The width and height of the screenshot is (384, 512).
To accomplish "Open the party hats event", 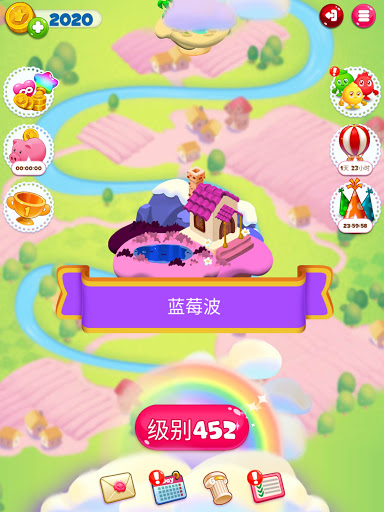I will pyautogui.click(x=355, y=206).
